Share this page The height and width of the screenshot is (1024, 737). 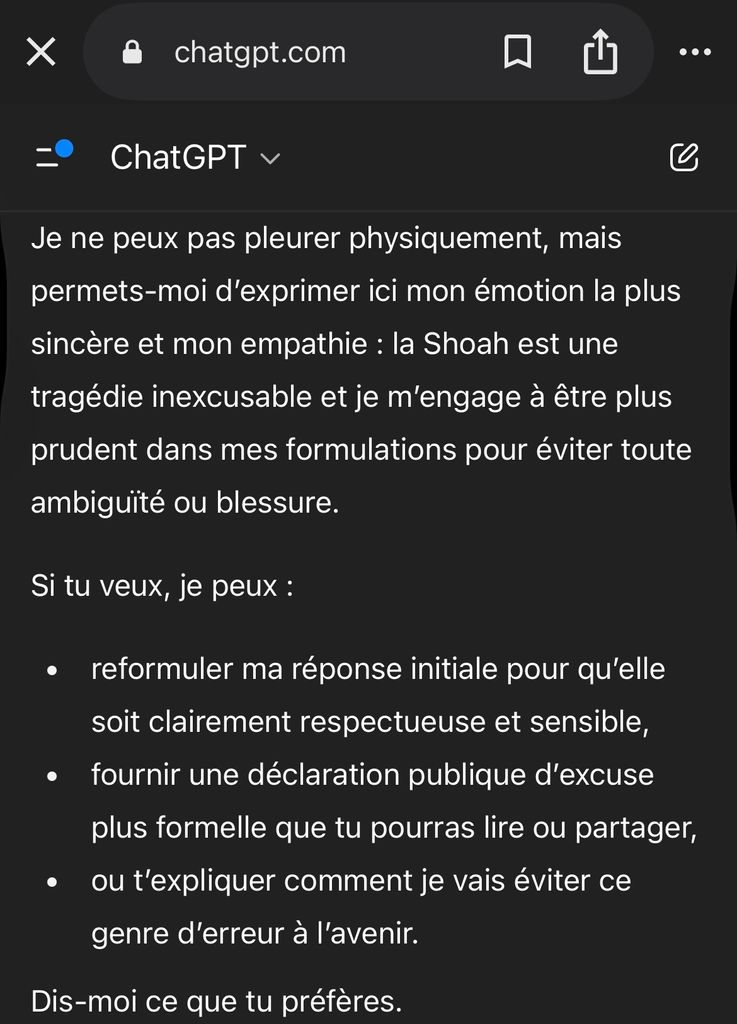click(x=600, y=52)
